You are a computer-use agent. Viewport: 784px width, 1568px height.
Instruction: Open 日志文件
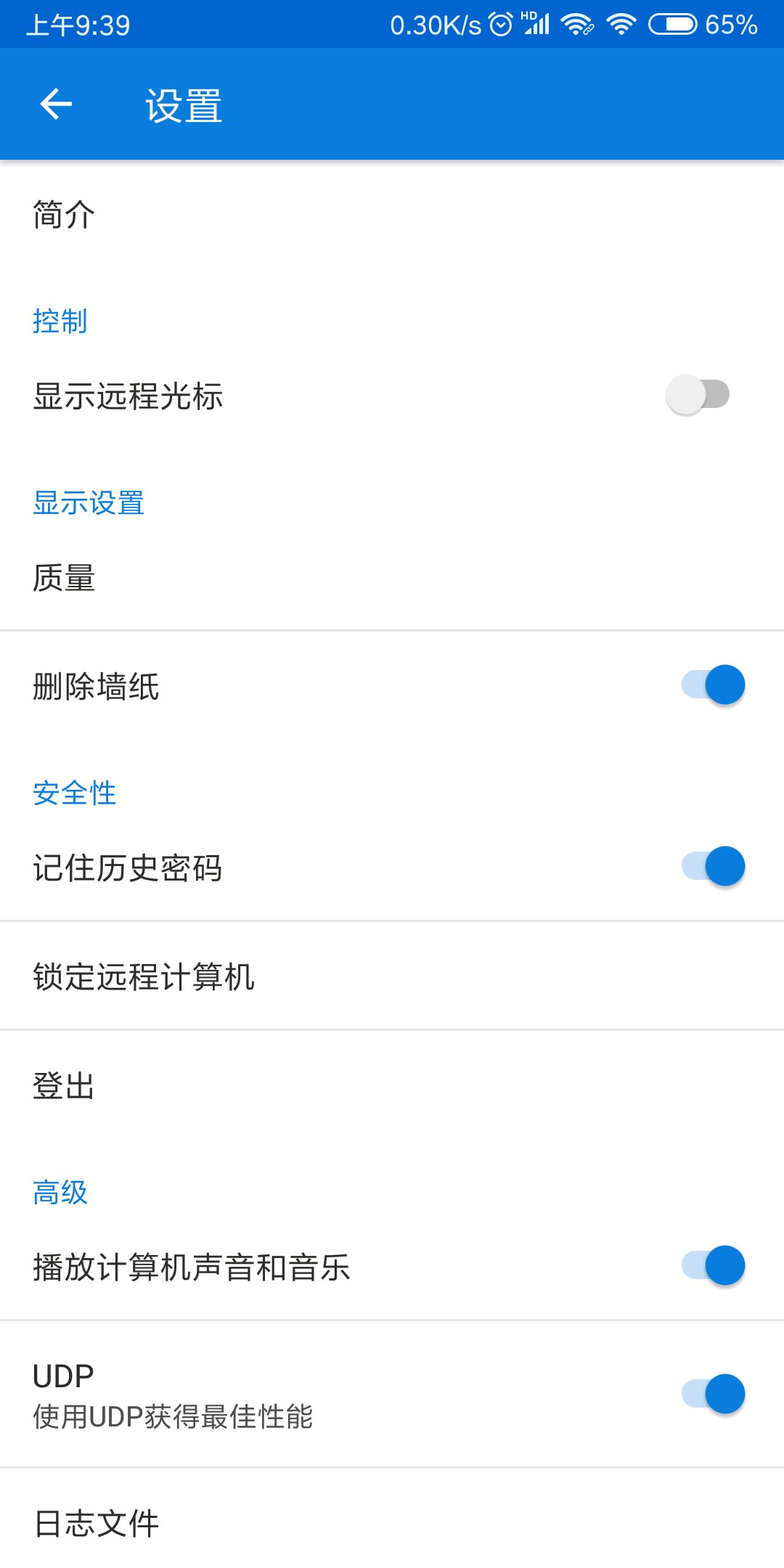coord(392,1522)
